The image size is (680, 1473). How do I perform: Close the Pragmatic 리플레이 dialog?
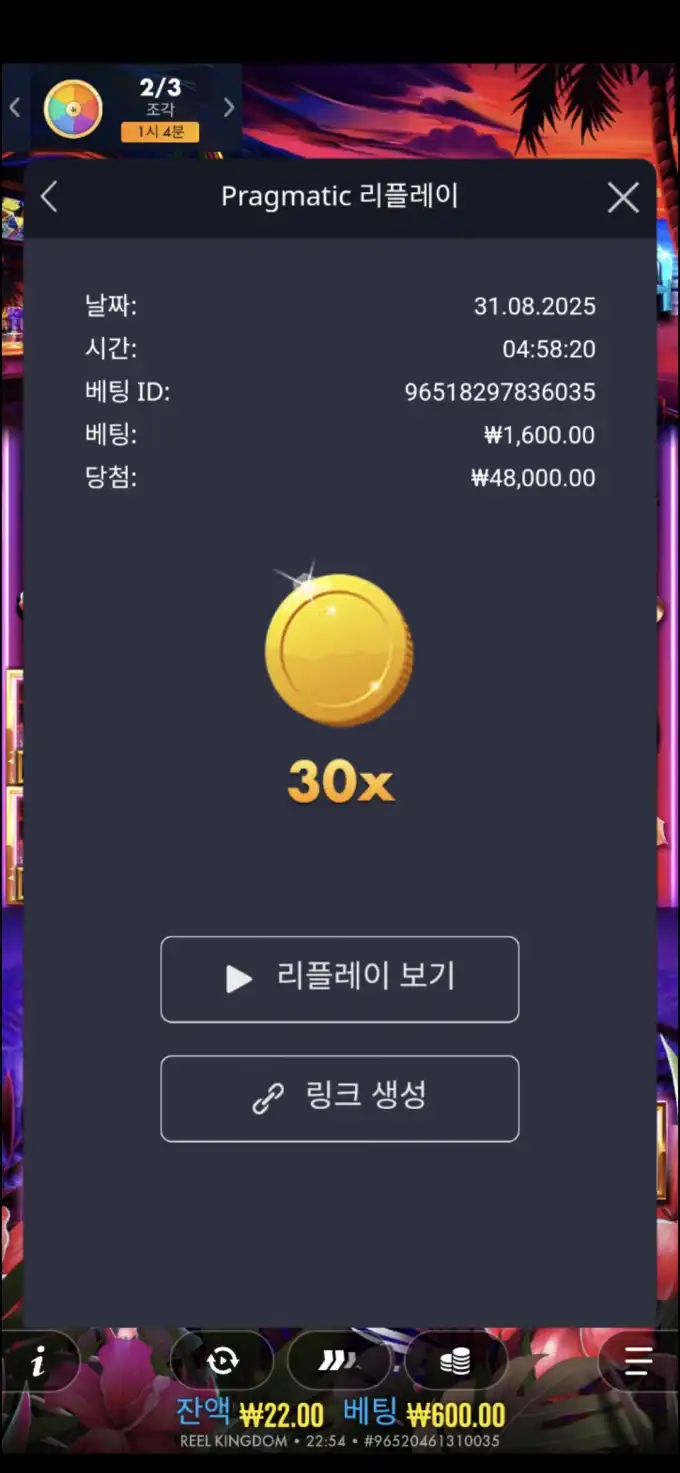pos(623,197)
